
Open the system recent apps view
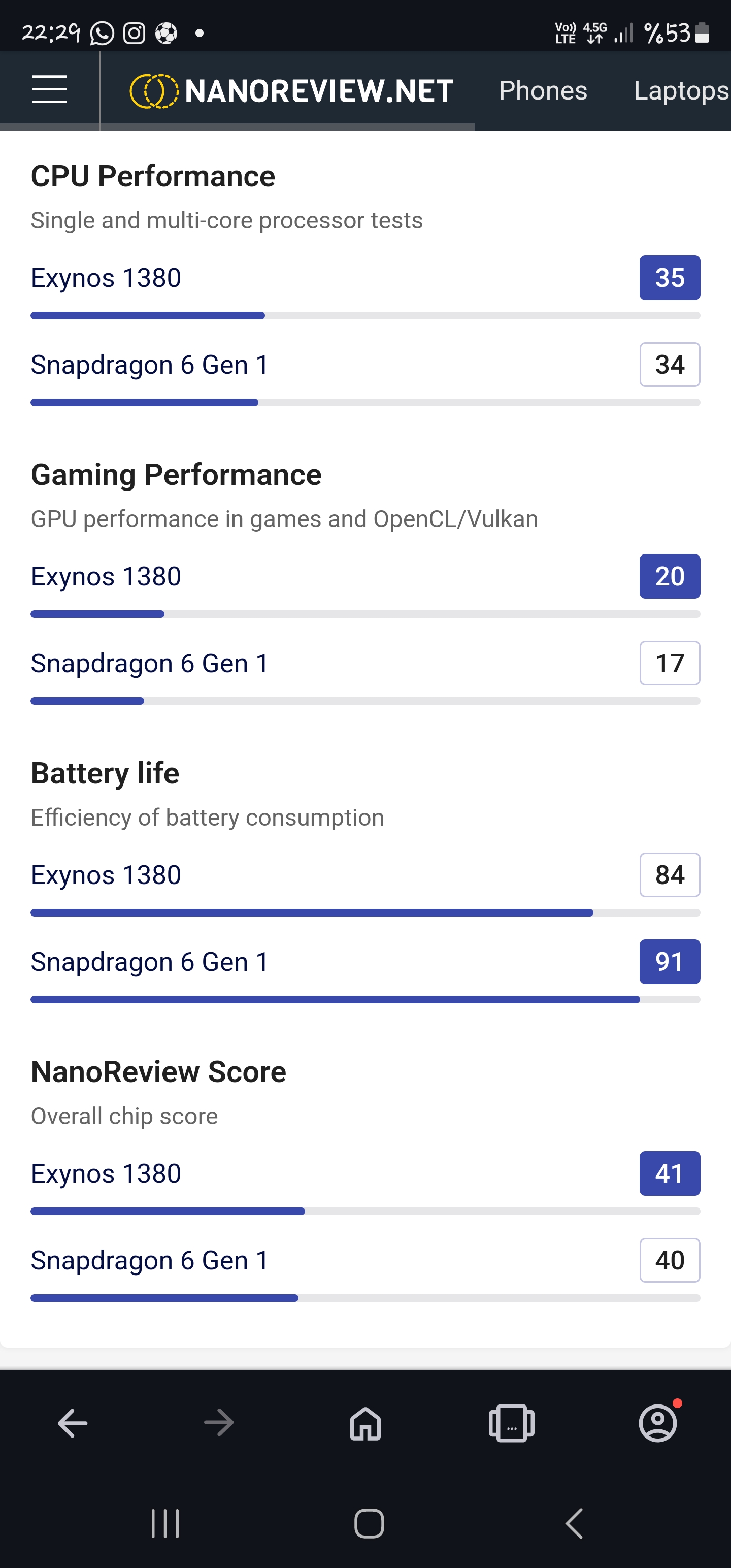coord(165,1523)
